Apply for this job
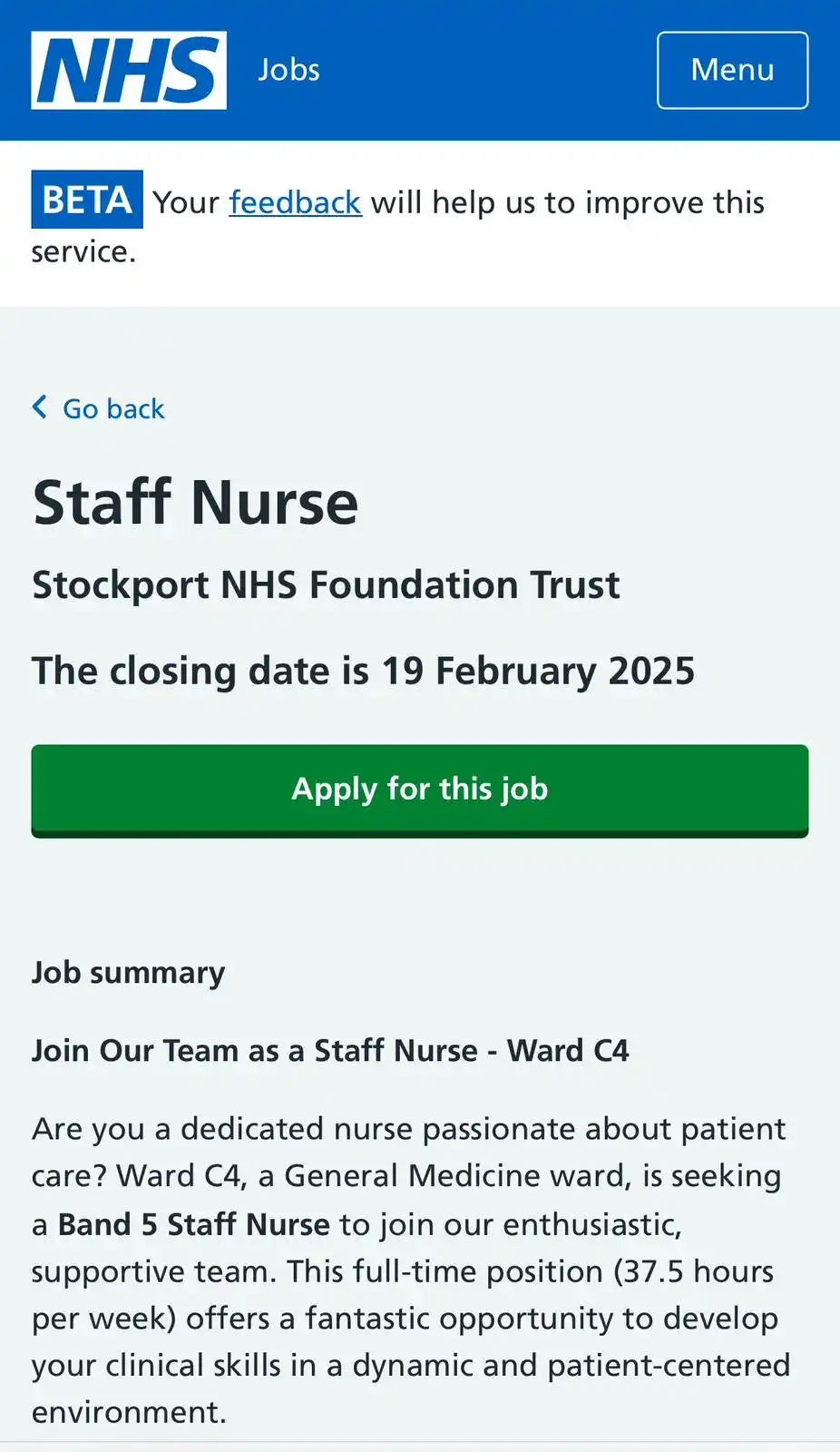The image size is (840, 1452). tap(419, 790)
